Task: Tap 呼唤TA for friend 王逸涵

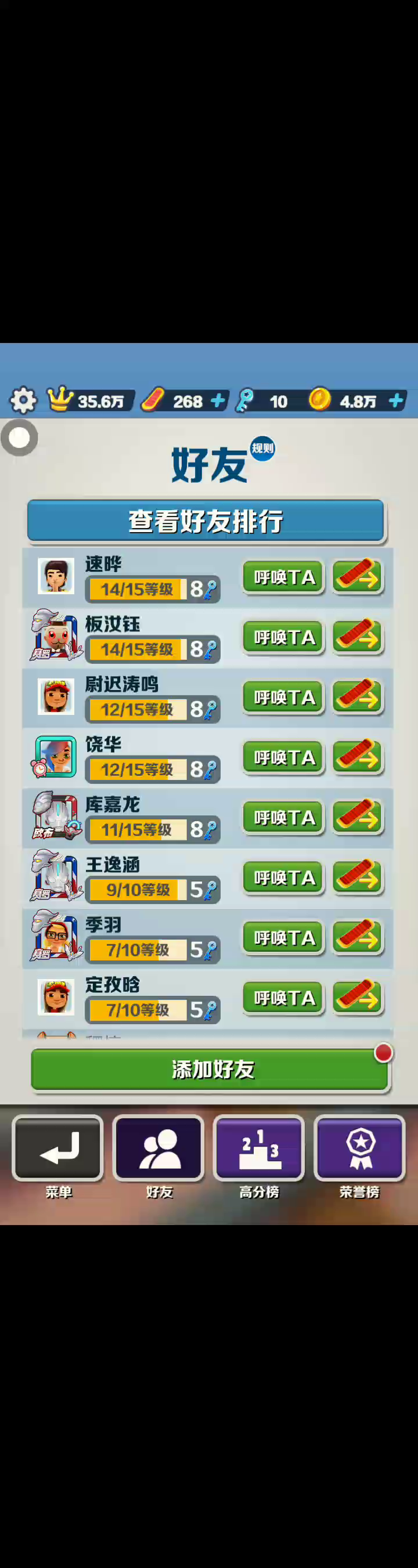Action: coord(283,878)
